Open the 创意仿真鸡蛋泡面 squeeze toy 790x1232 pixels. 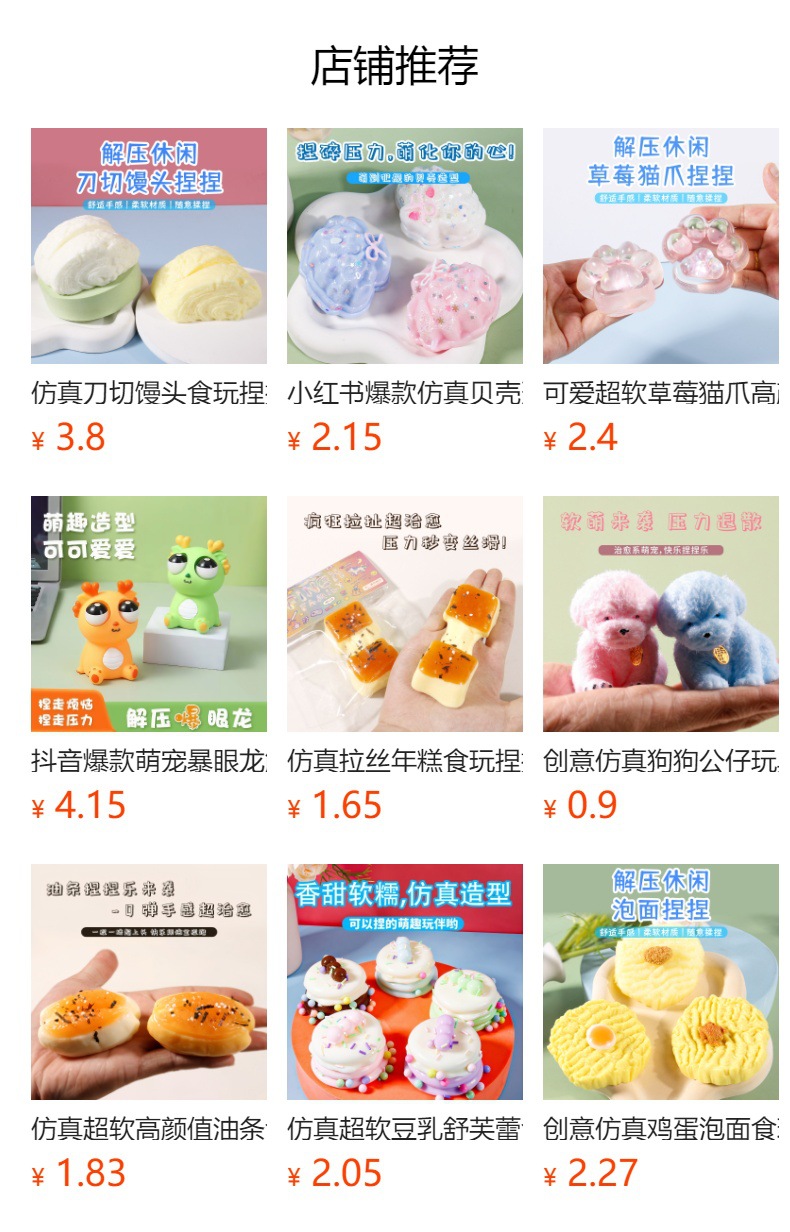(661, 982)
